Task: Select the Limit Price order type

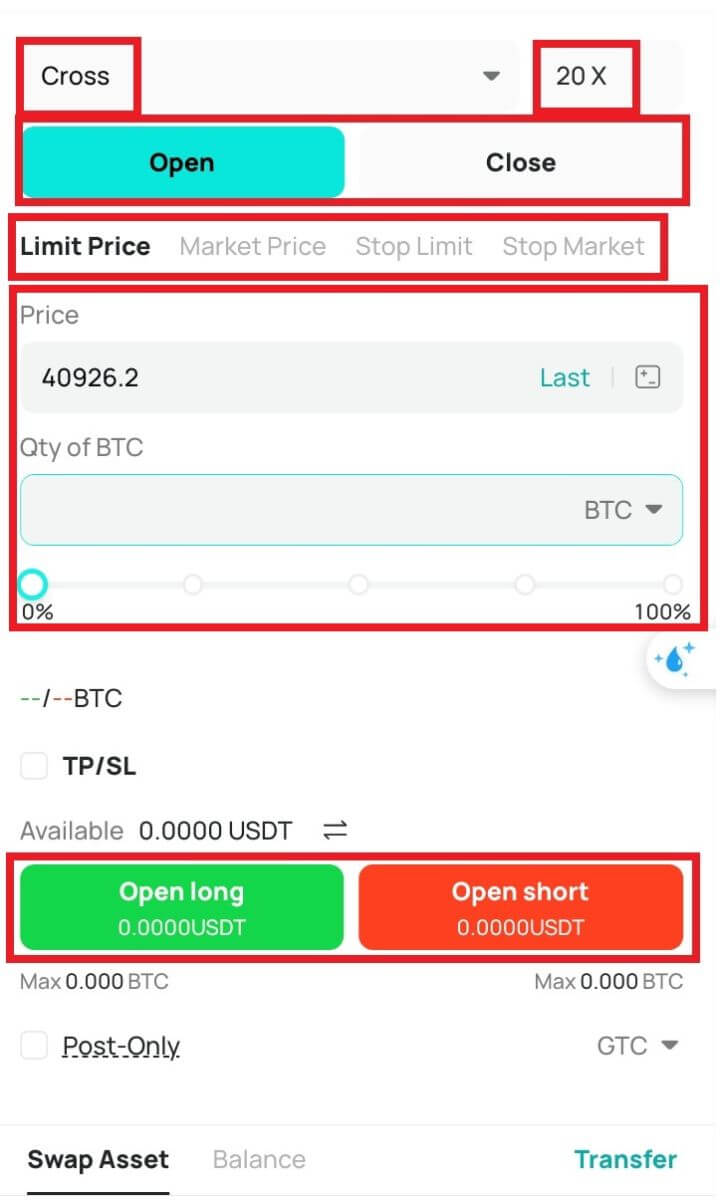Action: [85, 246]
